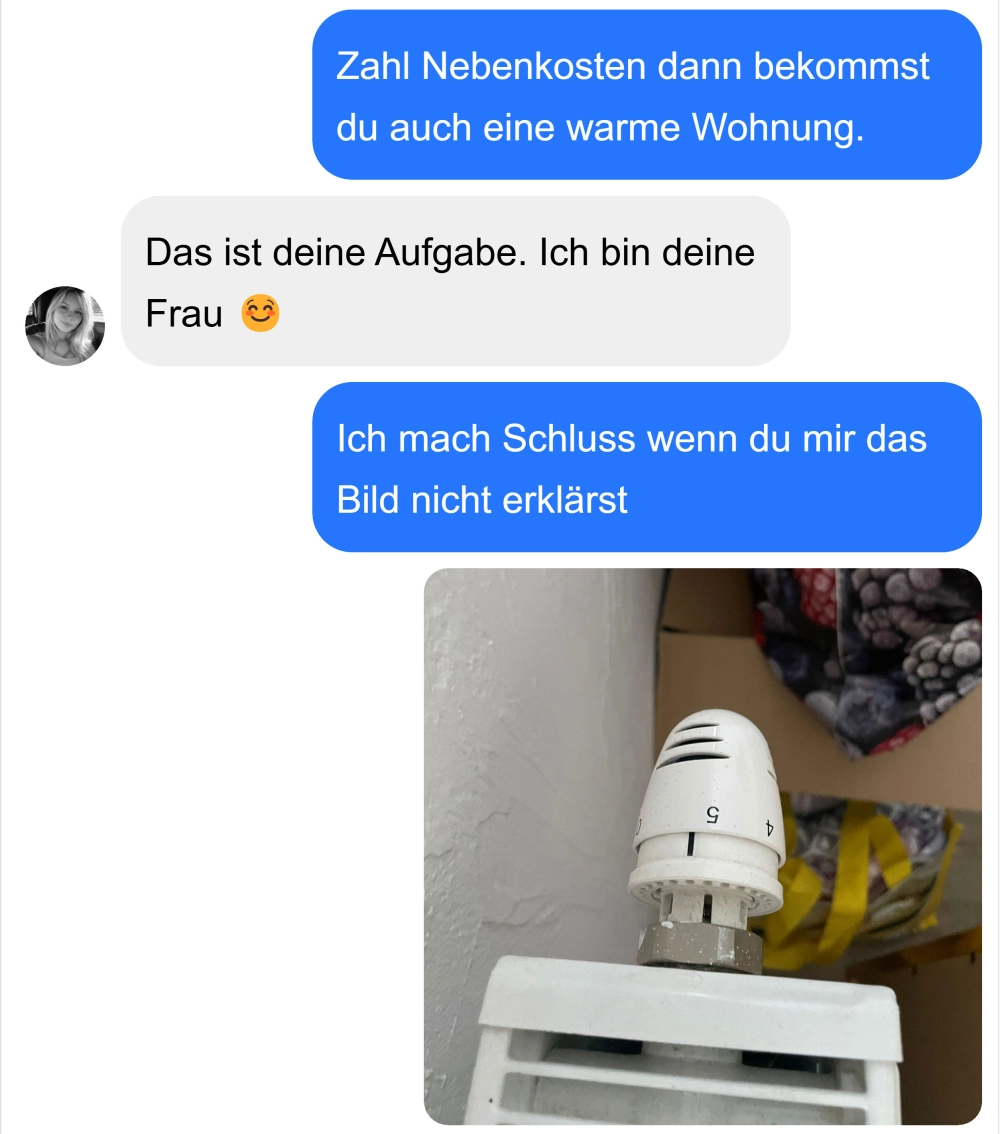Tap the sender's profile picture
Image resolution: width=1000 pixels, height=1134 pixels.
click(65, 326)
